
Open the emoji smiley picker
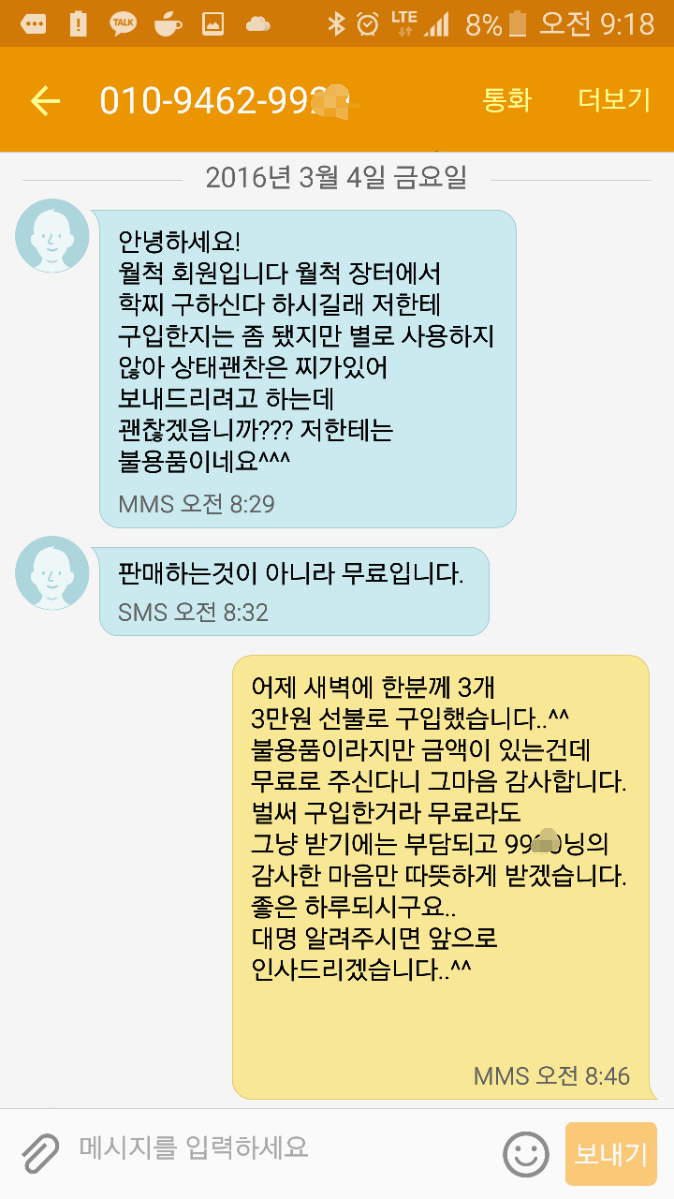pyautogui.click(x=526, y=1154)
